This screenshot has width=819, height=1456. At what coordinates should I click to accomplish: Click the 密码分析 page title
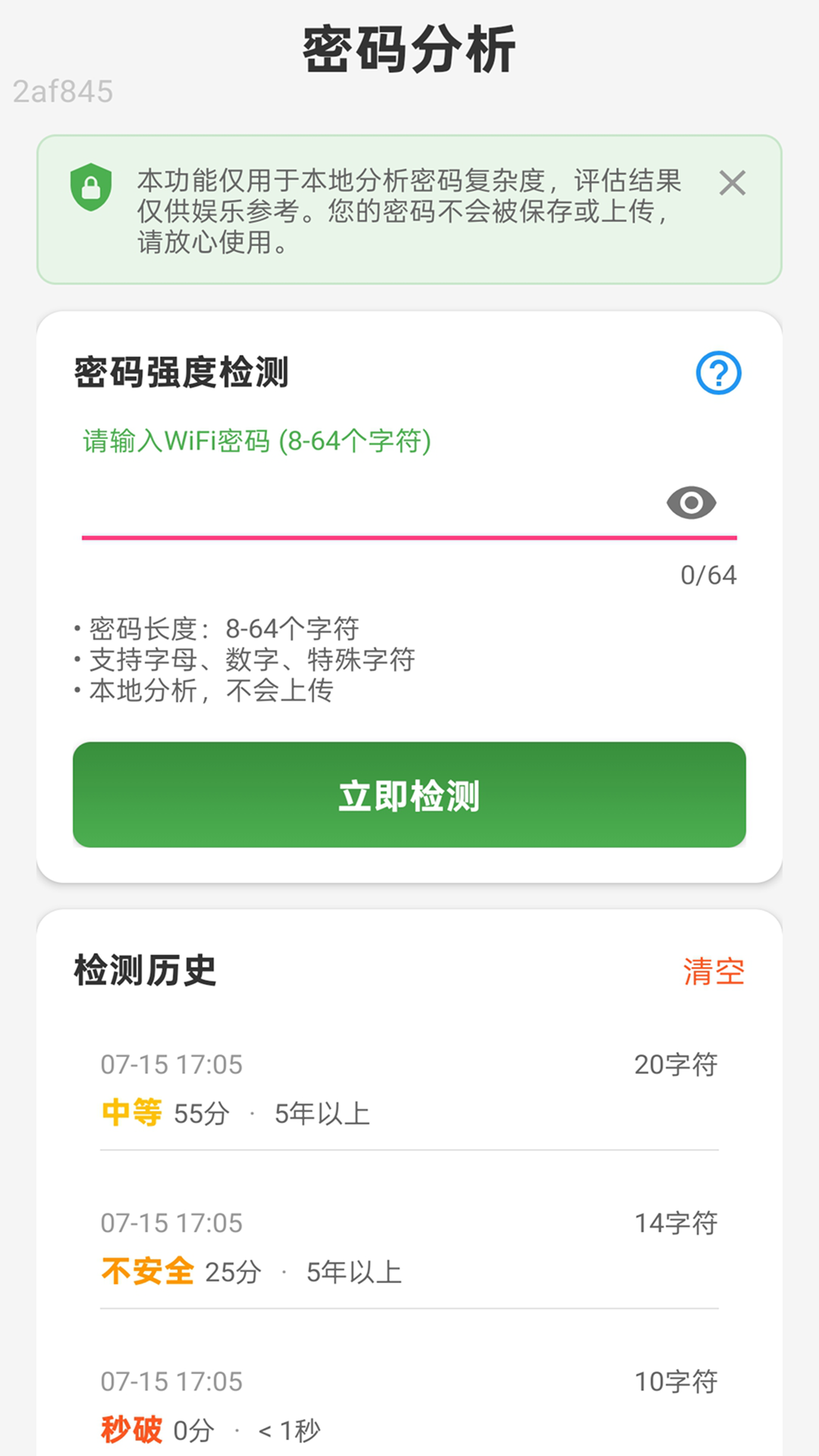[409, 47]
